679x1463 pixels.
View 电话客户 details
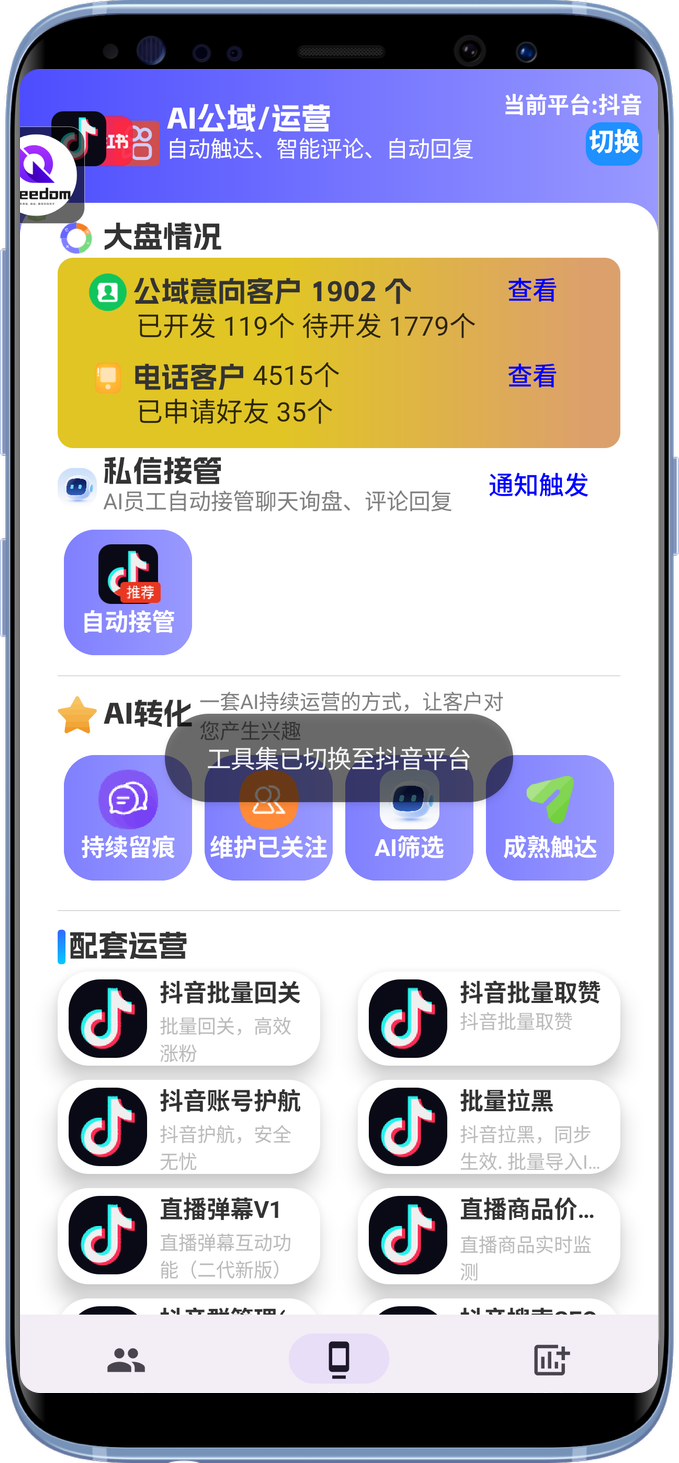pos(531,376)
